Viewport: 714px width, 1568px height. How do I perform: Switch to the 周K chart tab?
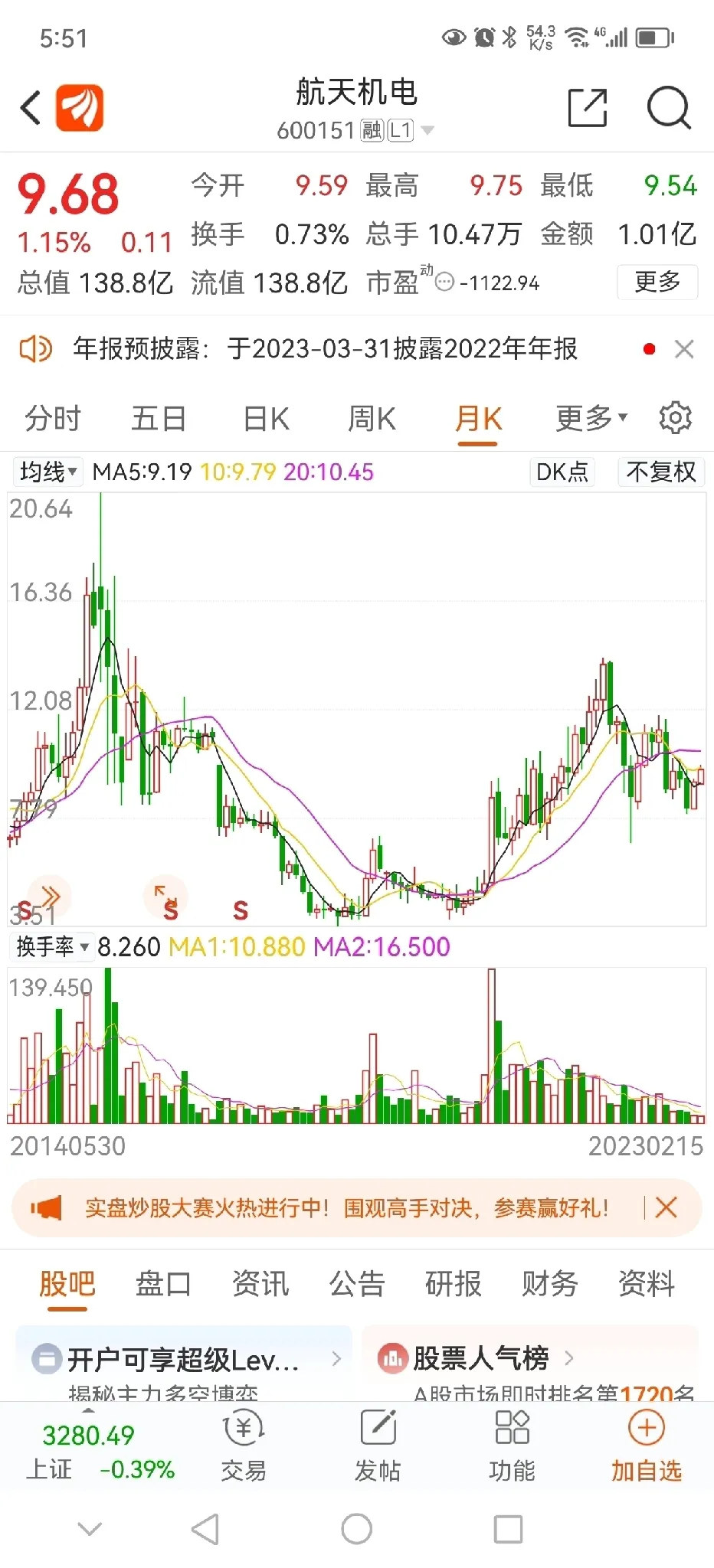pyautogui.click(x=372, y=419)
